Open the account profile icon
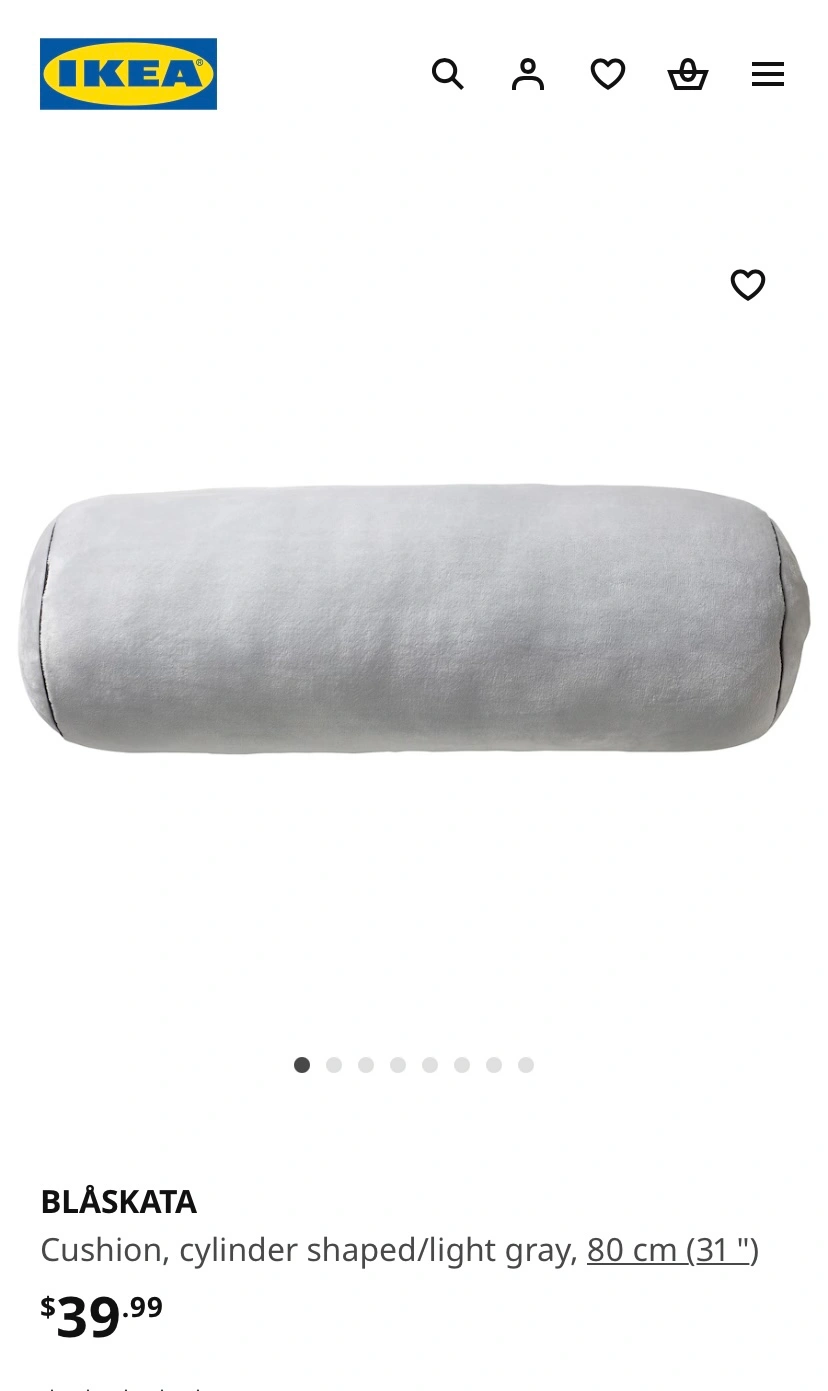Viewport: 828px width, 1391px height. [x=528, y=74]
